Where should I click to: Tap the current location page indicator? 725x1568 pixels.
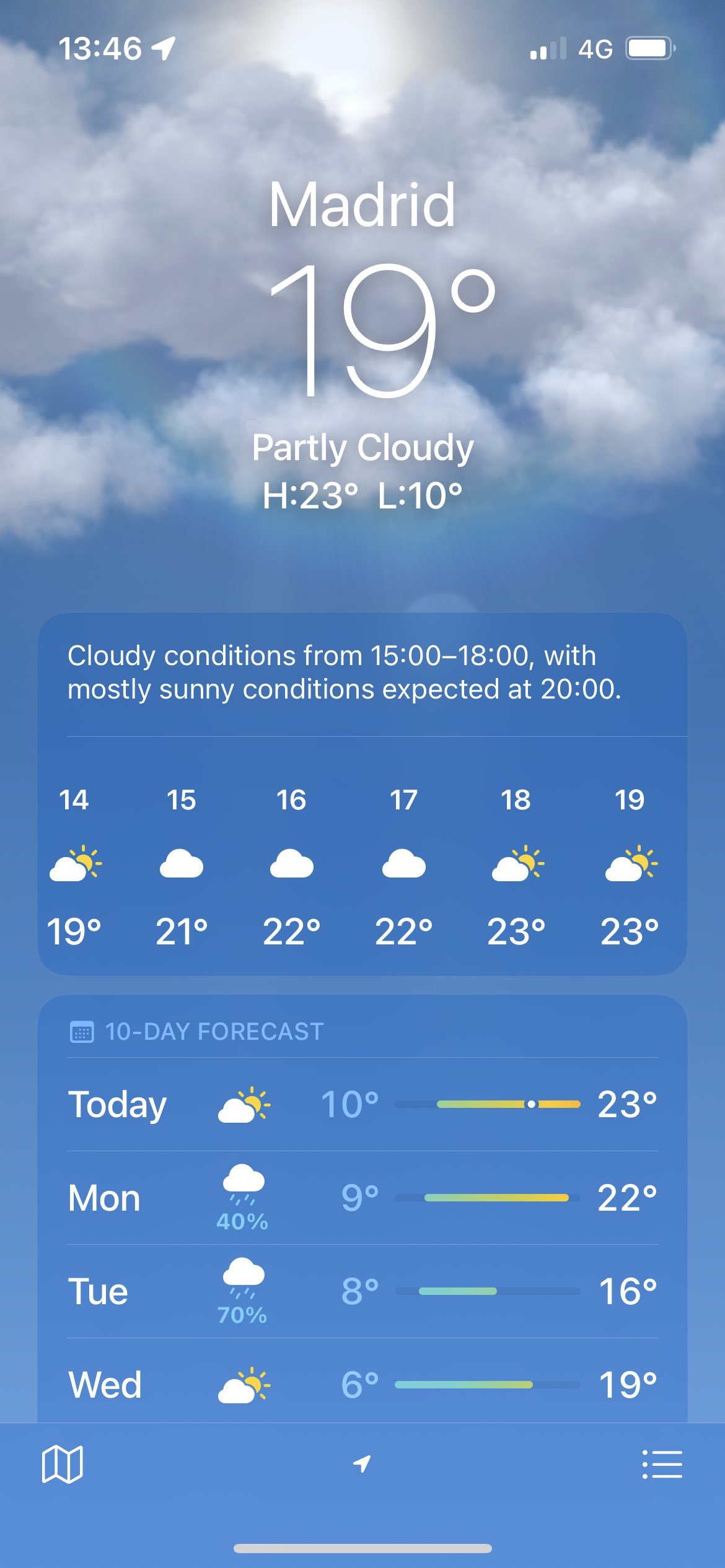362,1464
